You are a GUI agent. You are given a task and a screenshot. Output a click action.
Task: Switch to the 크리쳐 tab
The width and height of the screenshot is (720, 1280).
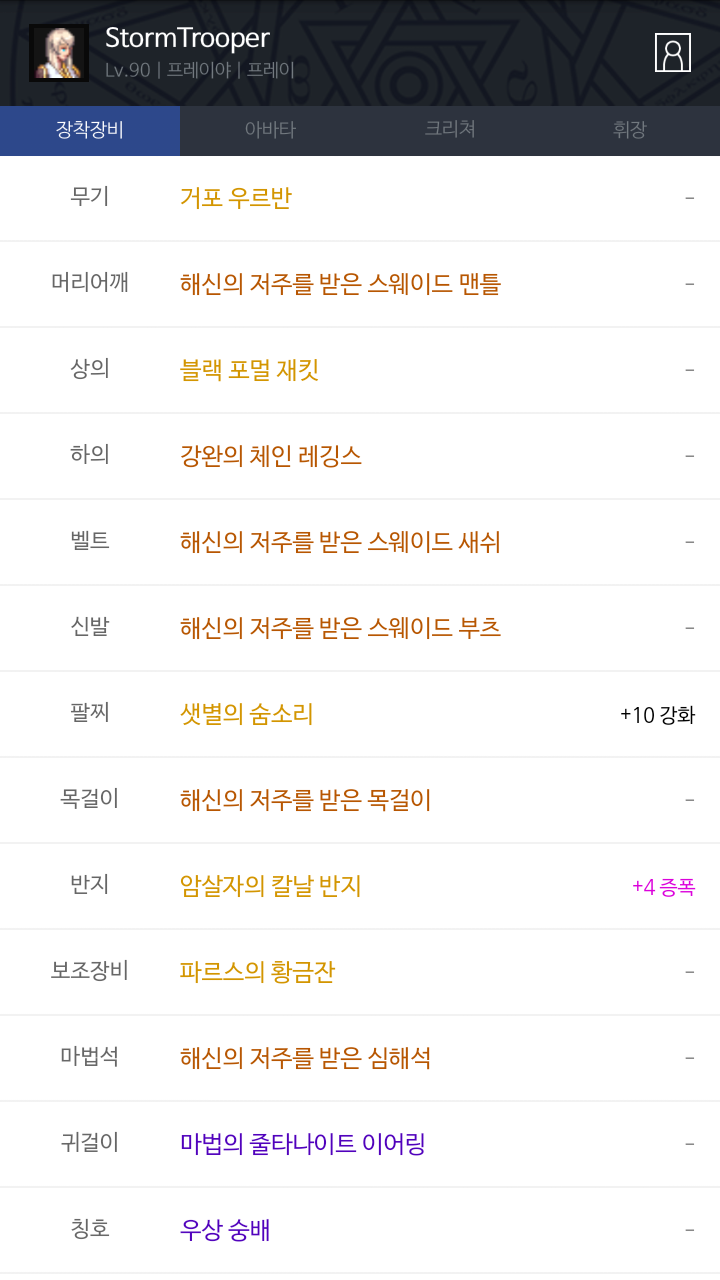450,130
